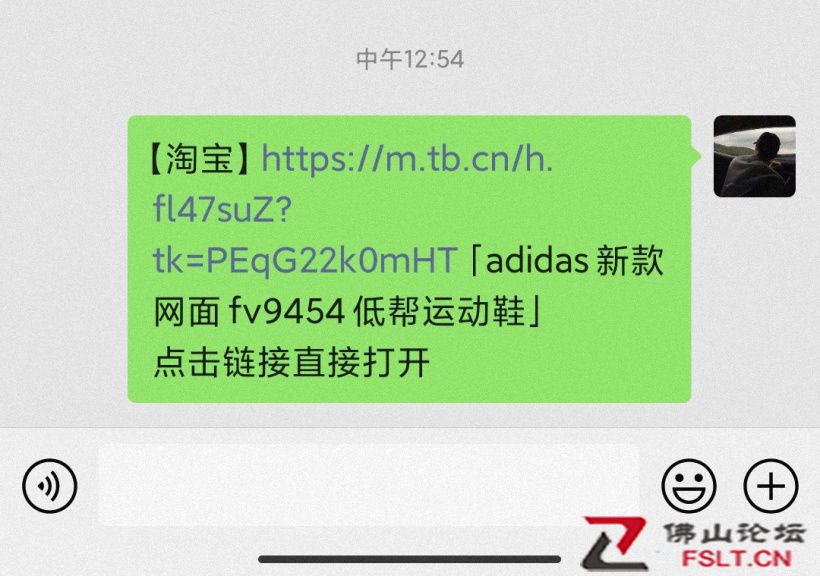
Task: Switch to voice message input
Action: tap(49, 487)
